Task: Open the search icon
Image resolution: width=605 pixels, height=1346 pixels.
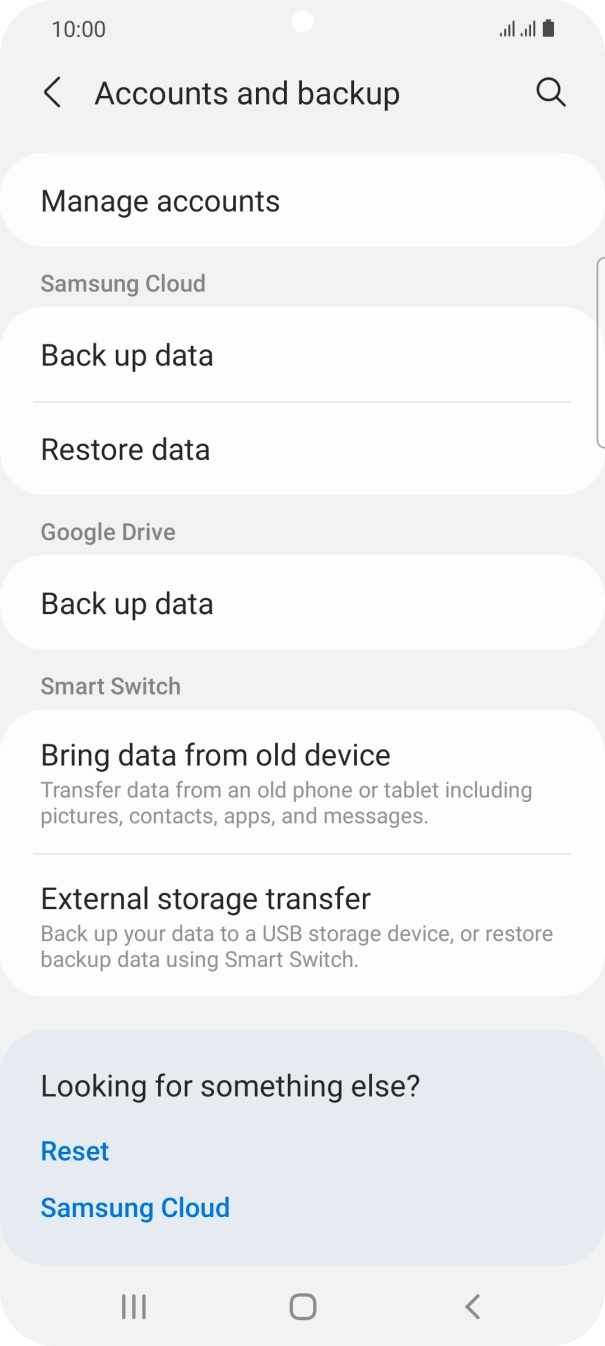Action: (x=551, y=93)
